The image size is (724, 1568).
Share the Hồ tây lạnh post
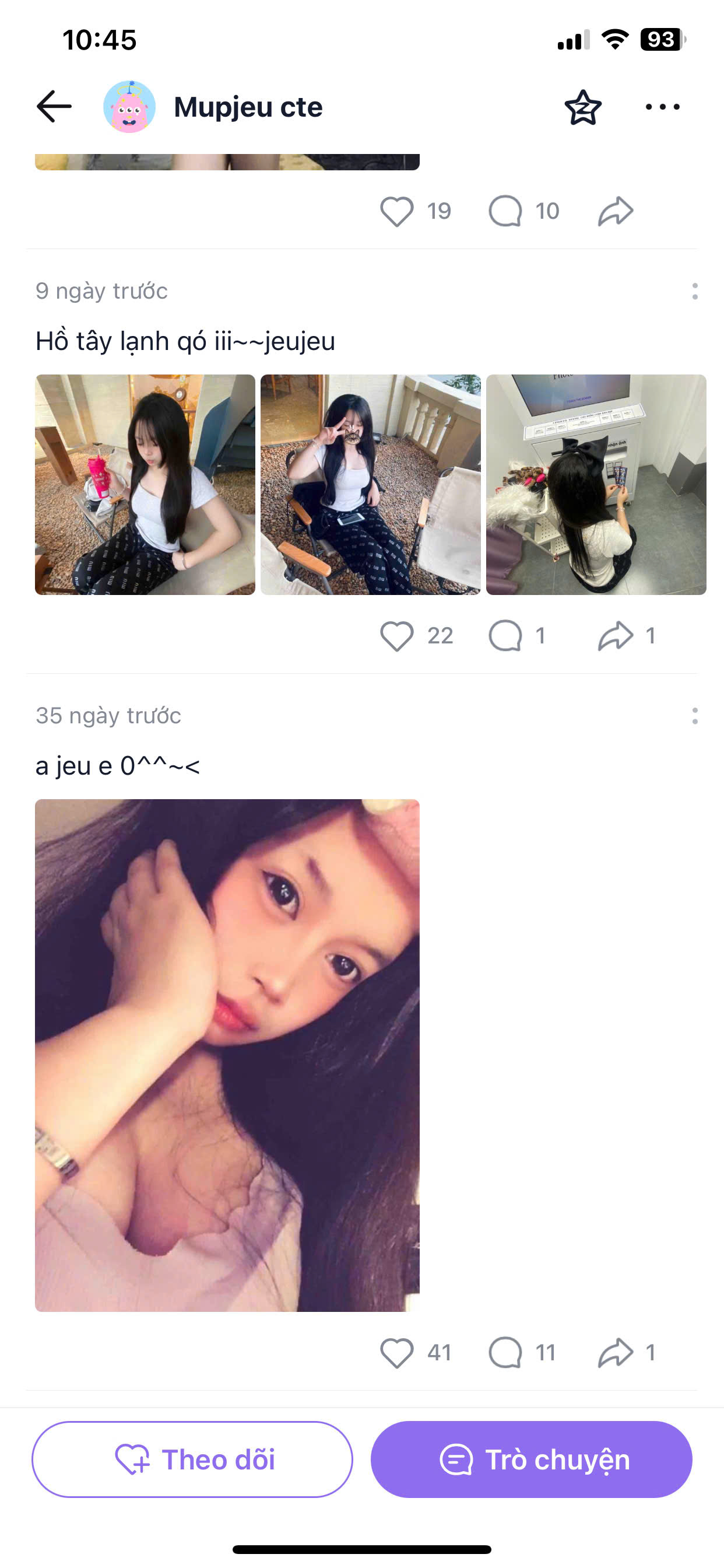616,636
